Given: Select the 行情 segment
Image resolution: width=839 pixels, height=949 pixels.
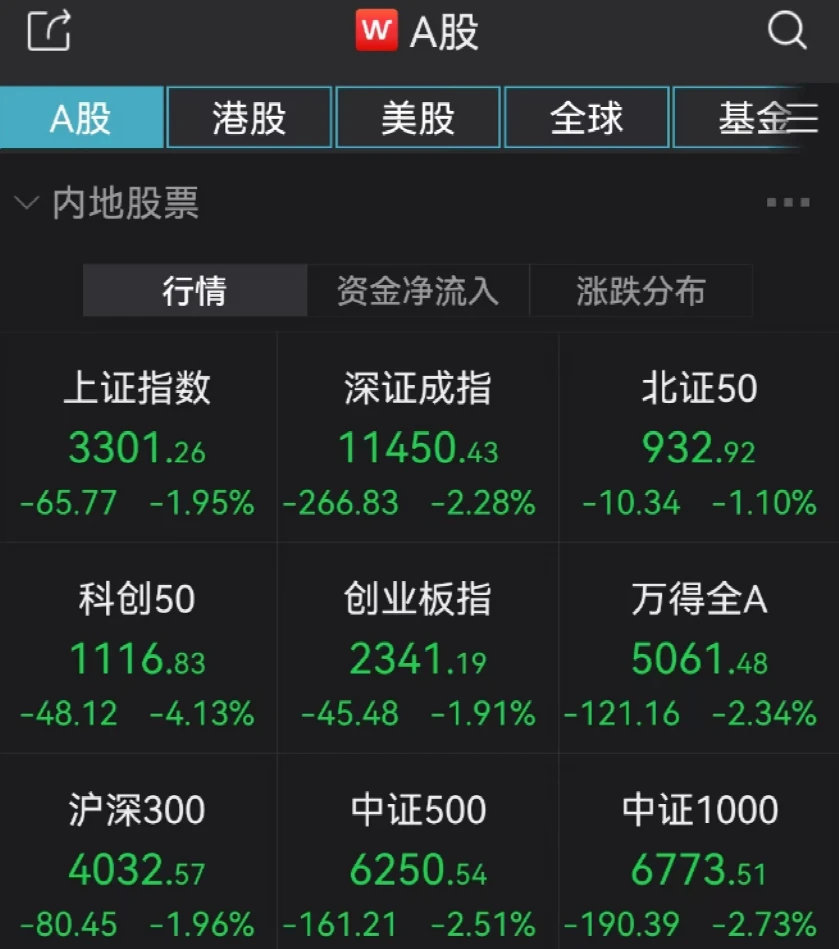Looking at the screenshot, I should pos(195,291).
